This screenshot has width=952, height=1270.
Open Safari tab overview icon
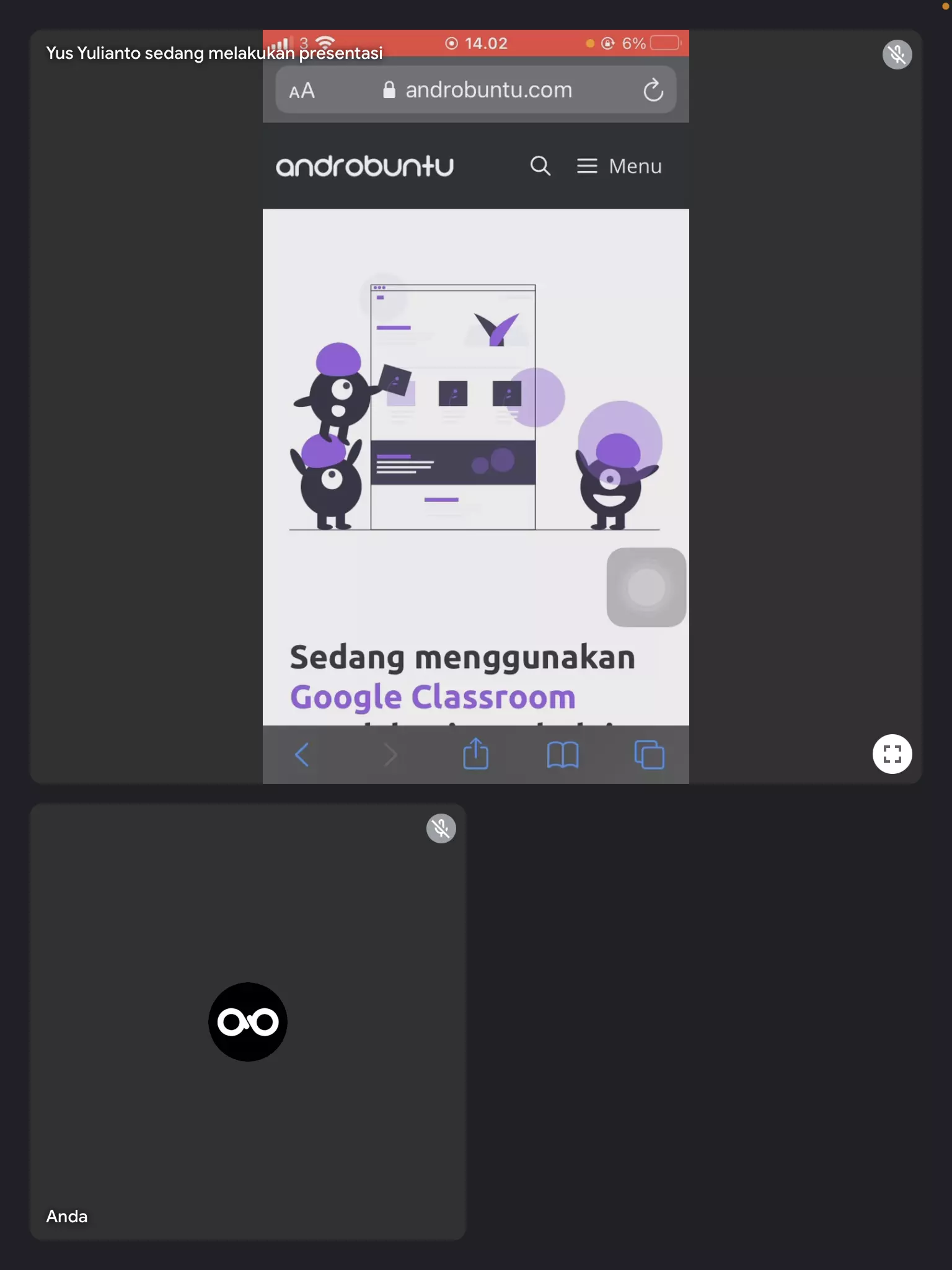pos(649,754)
